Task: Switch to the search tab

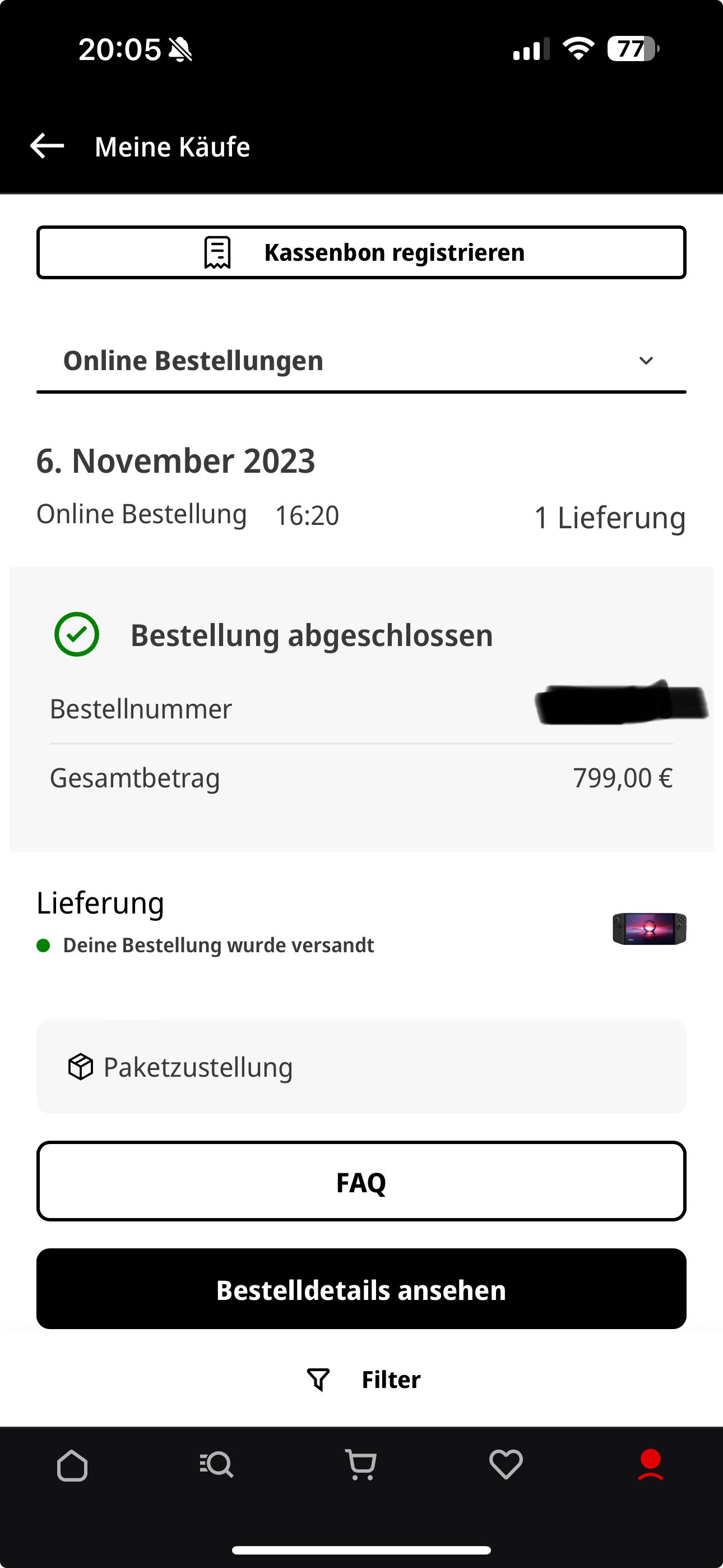Action: [217, 1464]
